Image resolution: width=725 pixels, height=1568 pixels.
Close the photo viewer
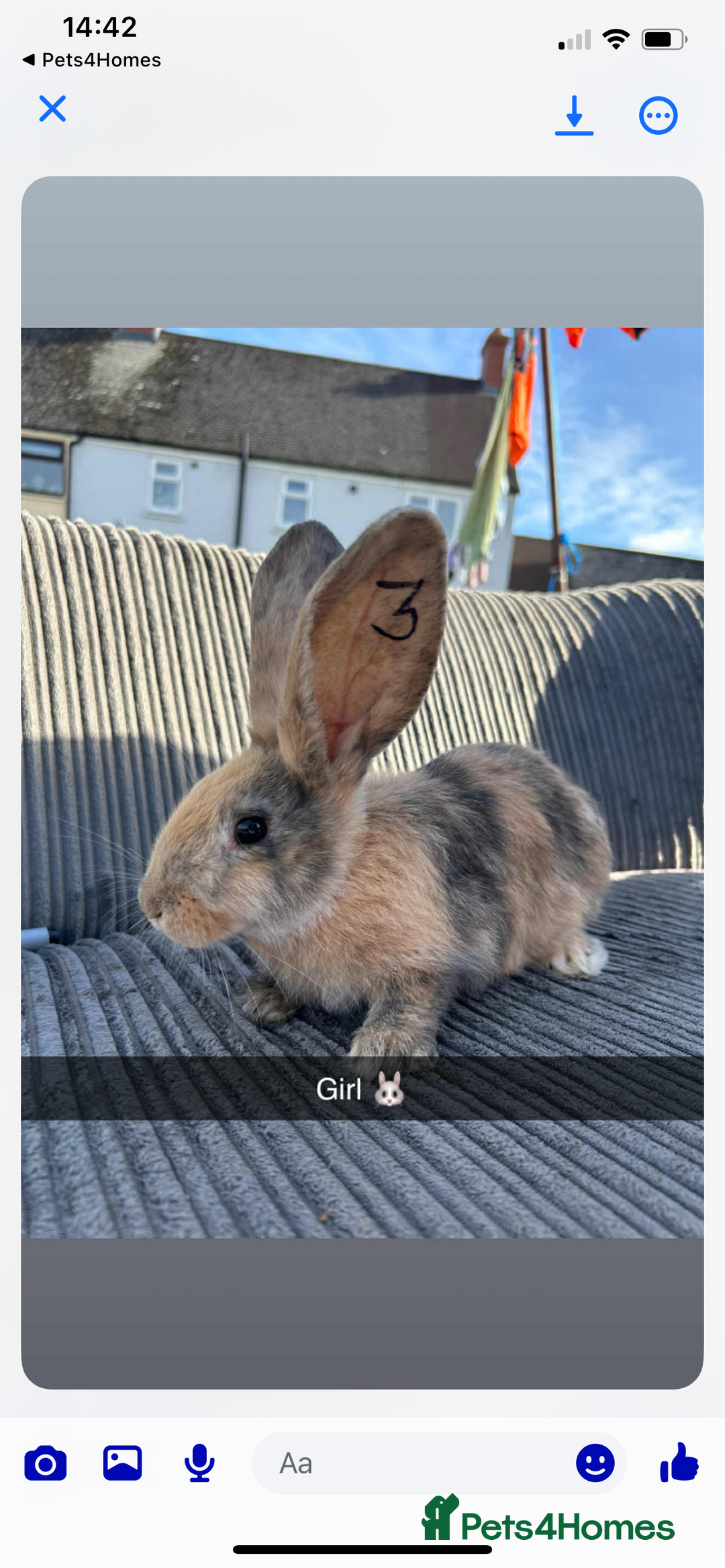click(52, 109)
